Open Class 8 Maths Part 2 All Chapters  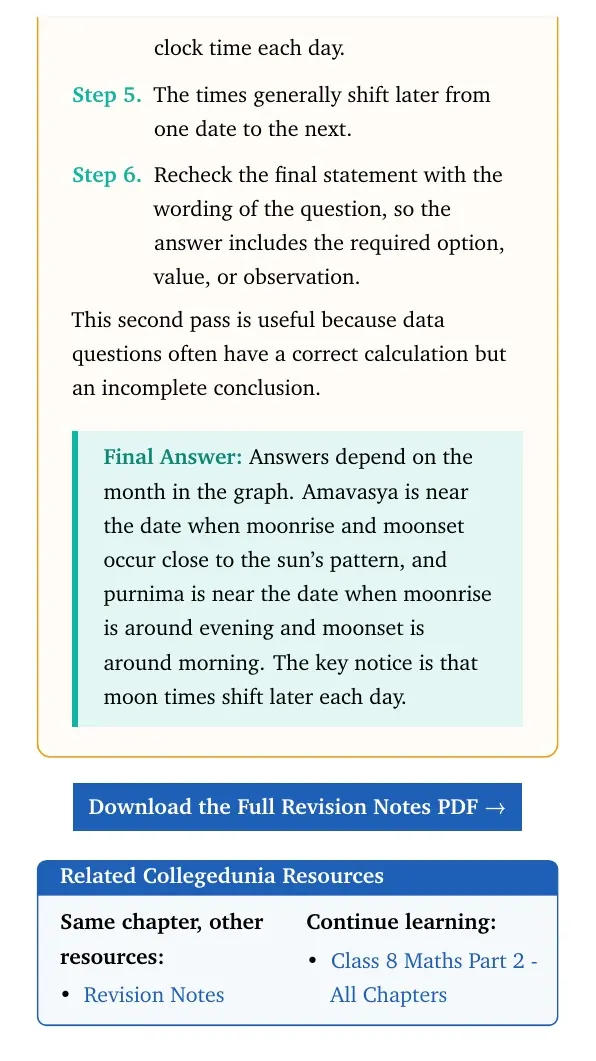(x=434, y=978)
